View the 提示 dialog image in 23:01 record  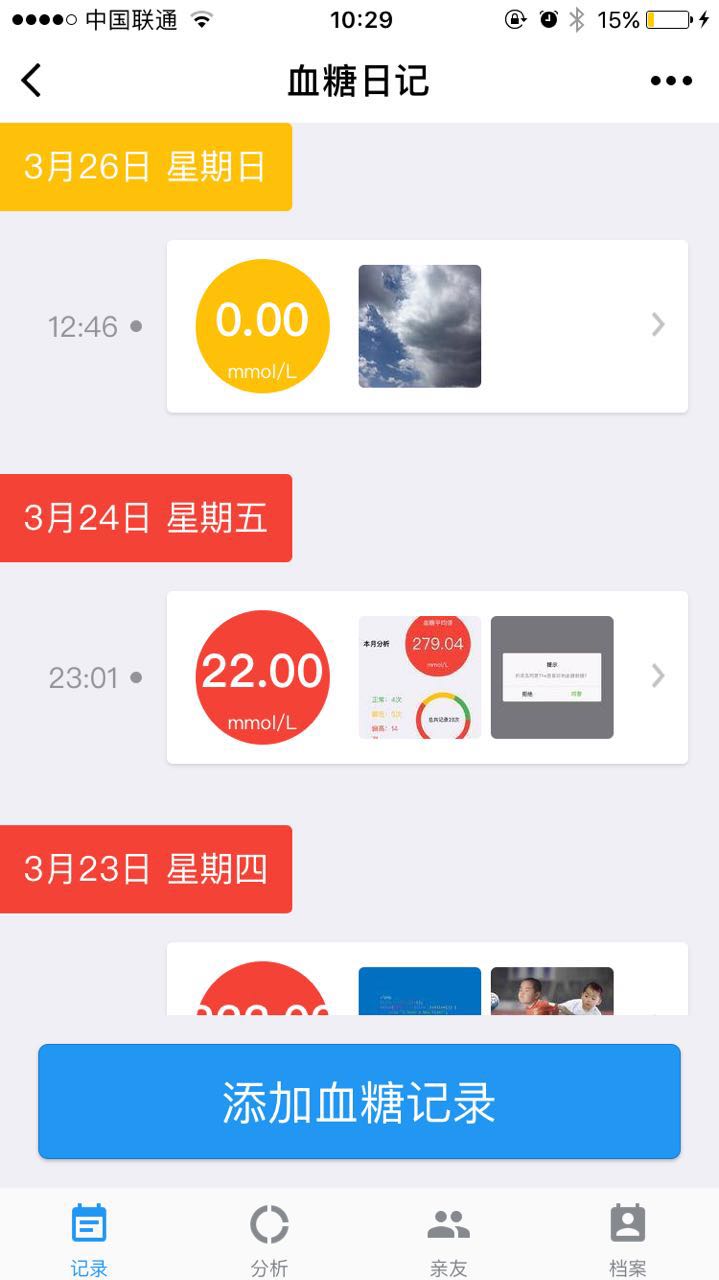coord(552,677)
